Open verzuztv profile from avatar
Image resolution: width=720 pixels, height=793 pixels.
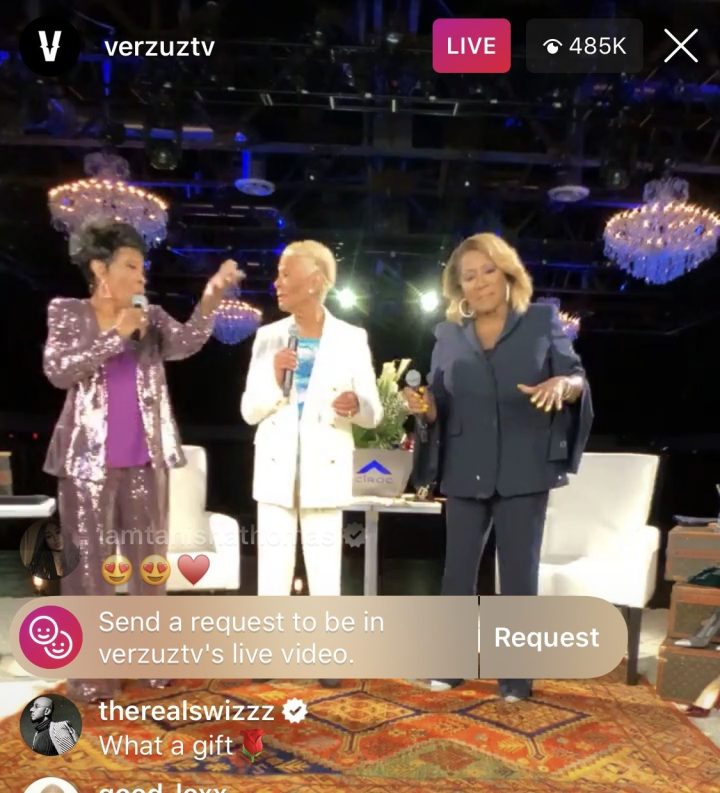(50, 46)
